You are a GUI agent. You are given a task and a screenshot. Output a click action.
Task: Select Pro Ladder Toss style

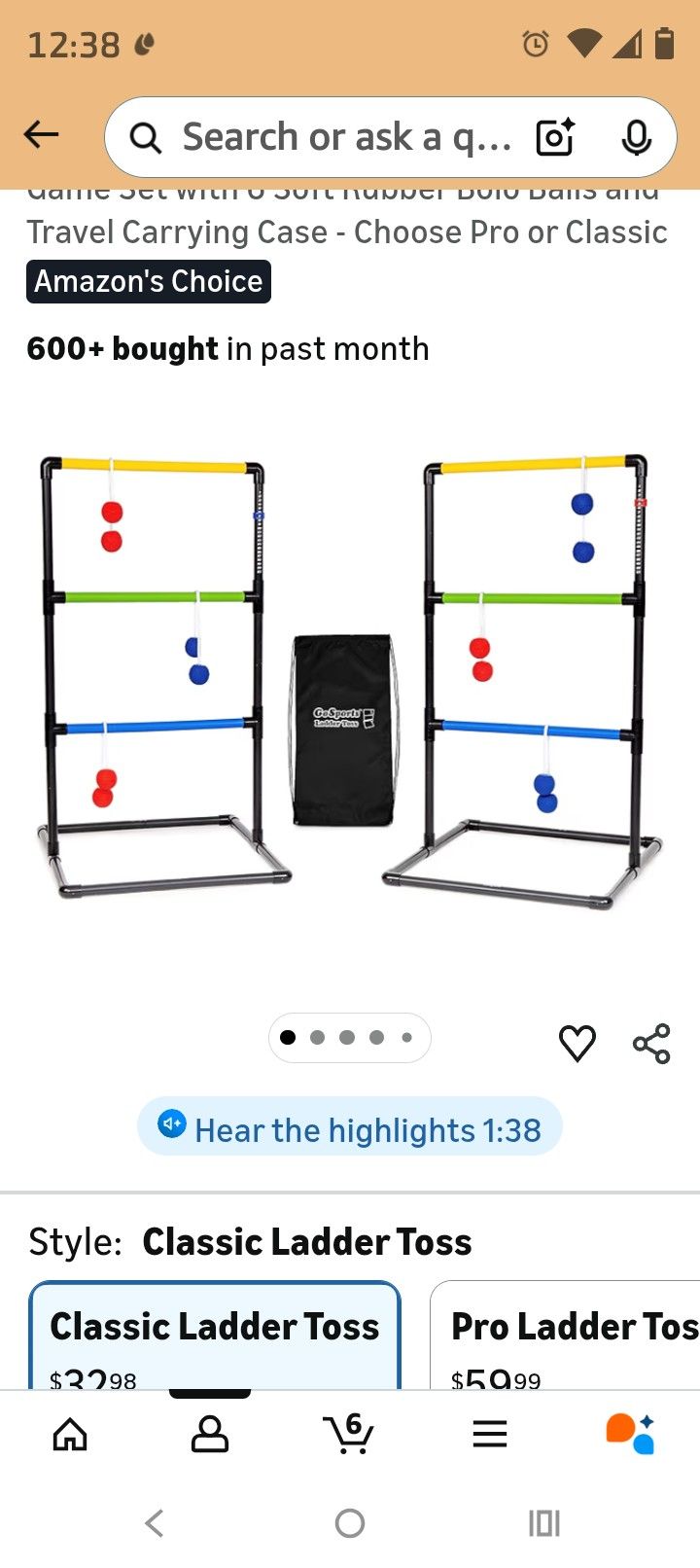pyautogui.click(x=569, y=1337)
